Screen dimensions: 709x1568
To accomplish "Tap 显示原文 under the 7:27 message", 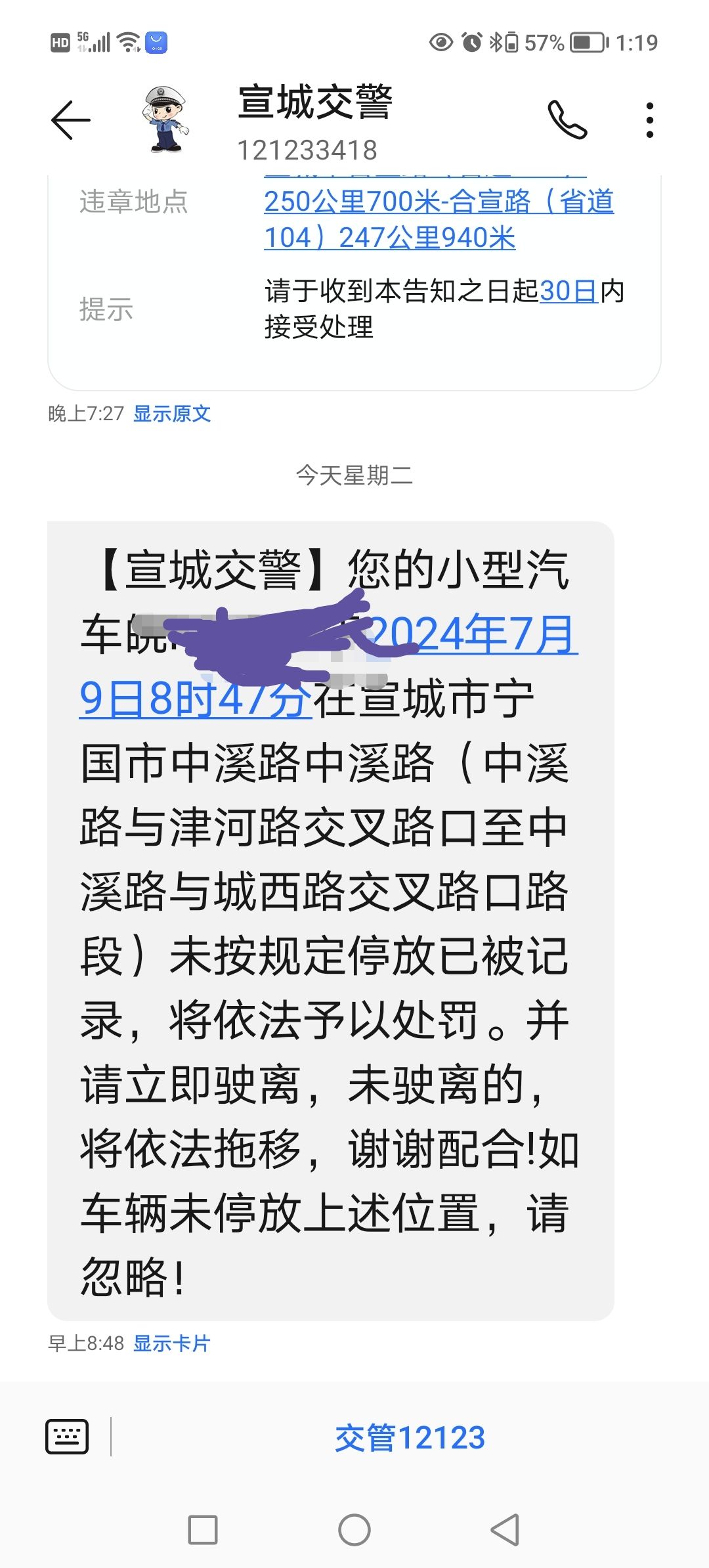I will coord(172,414).
